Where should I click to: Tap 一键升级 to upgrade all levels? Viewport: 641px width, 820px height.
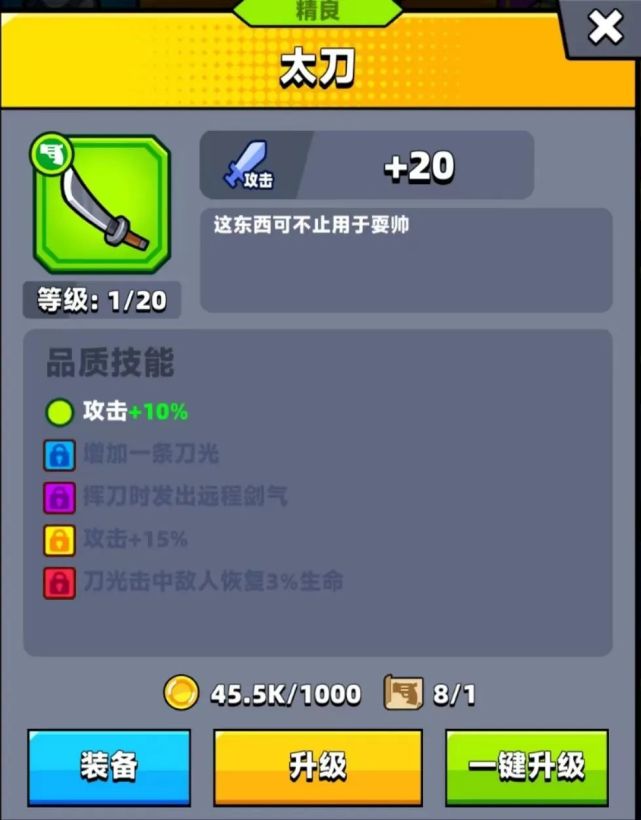tap(527, 766)
